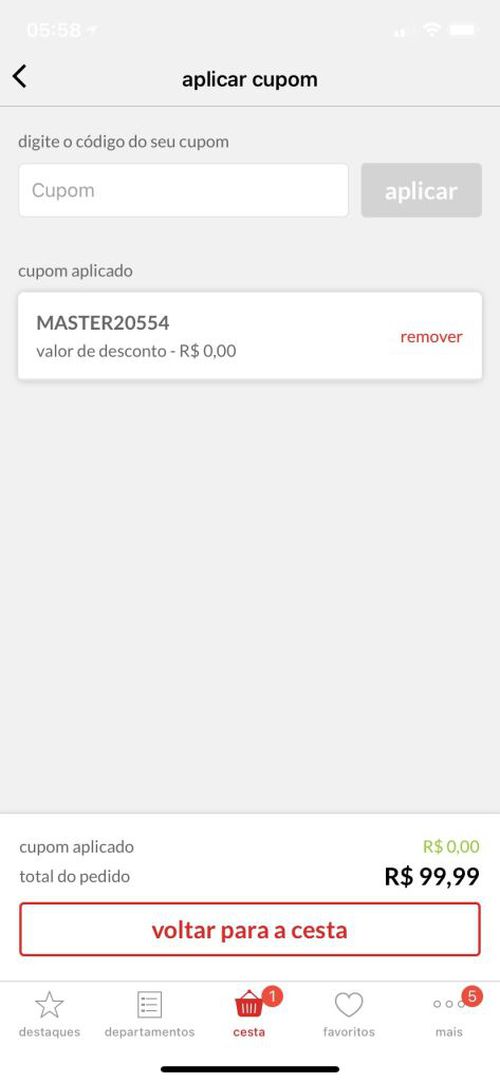
Task: Tap voltar para a cesta
Action: (x=250, y=929)
